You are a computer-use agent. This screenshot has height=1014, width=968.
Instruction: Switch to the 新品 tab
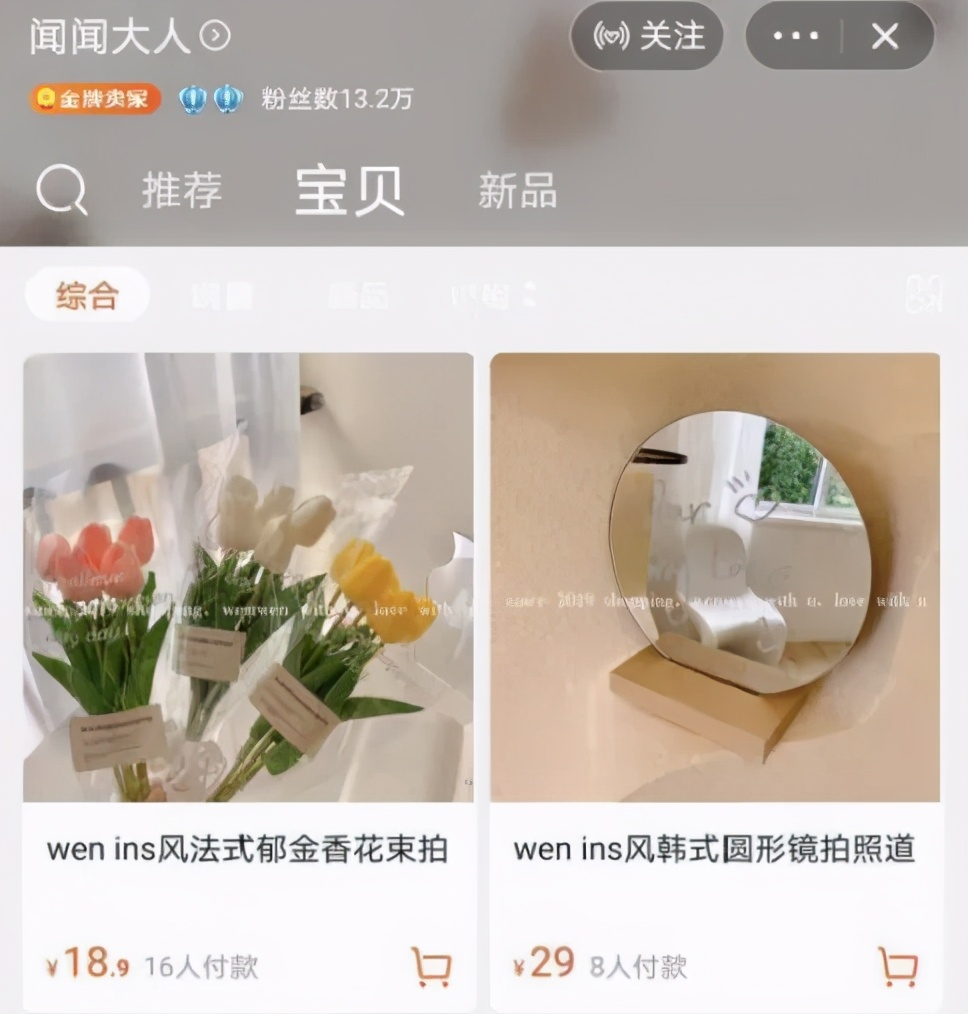coord(516,191)
